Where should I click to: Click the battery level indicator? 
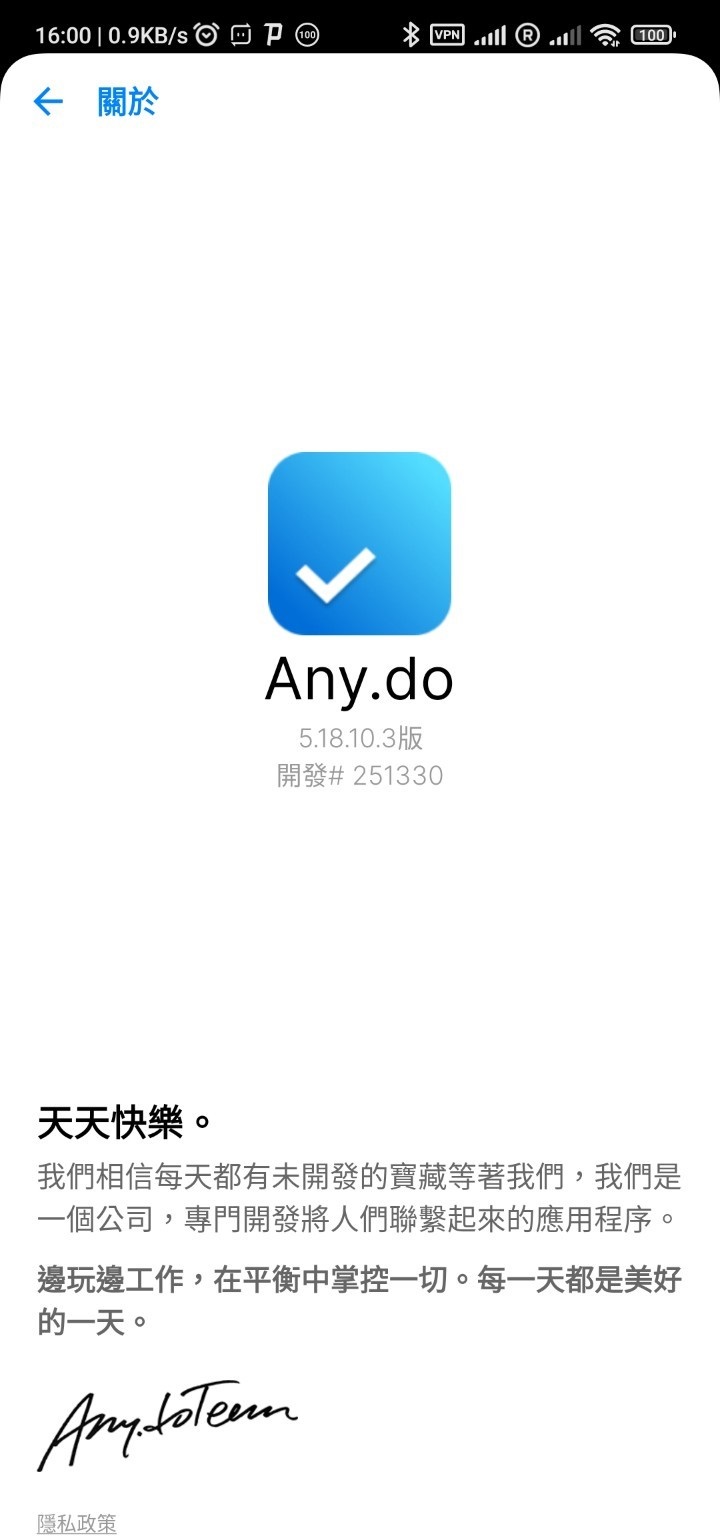(652, 33)
